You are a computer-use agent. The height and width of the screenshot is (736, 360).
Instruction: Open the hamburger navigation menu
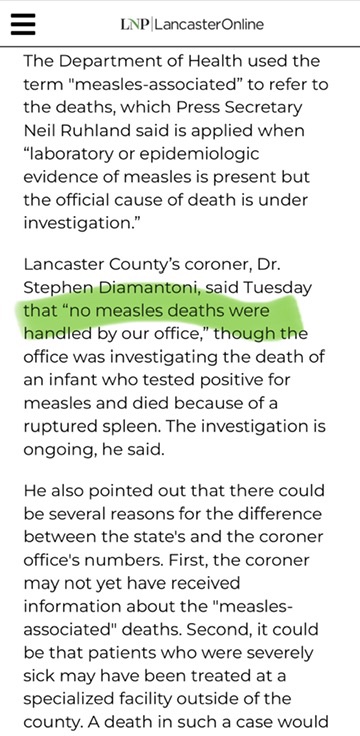(23, 23)
